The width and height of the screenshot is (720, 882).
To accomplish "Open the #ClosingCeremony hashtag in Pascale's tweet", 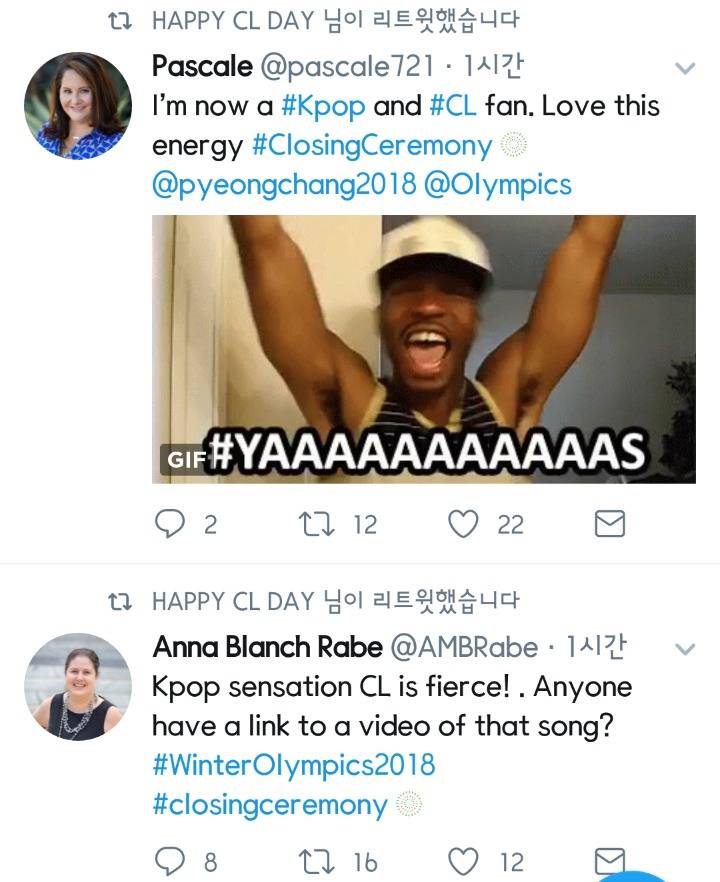I will point(372,145).
